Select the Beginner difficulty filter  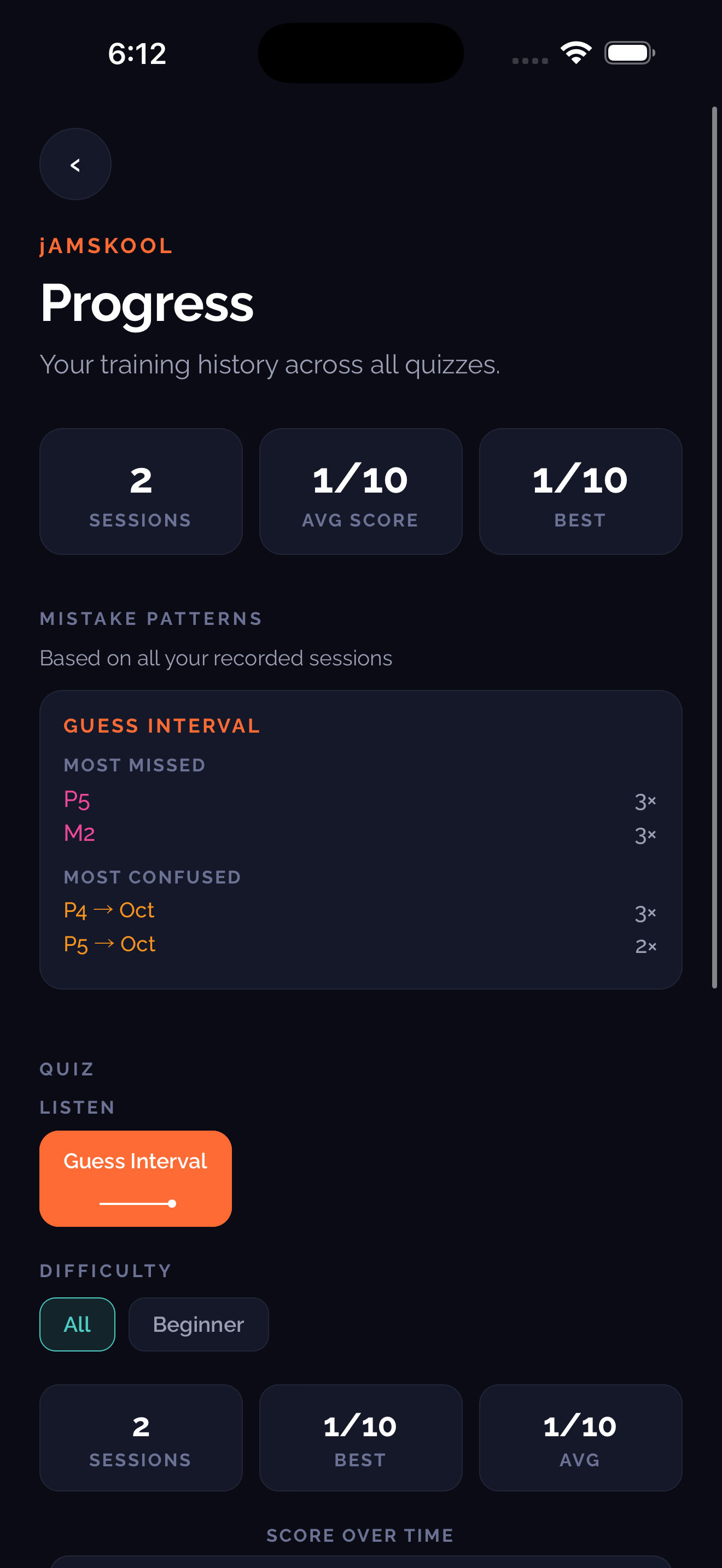point(199,1325)
